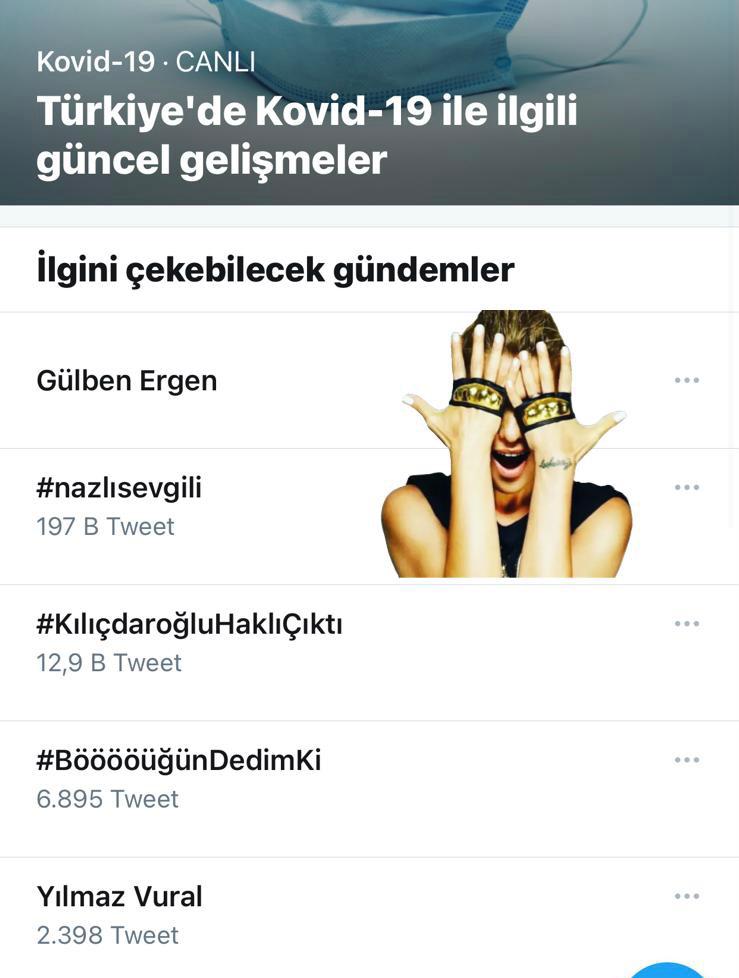Click the 197 B Tweet count
The image size is (739, 978).
point(107,527)
